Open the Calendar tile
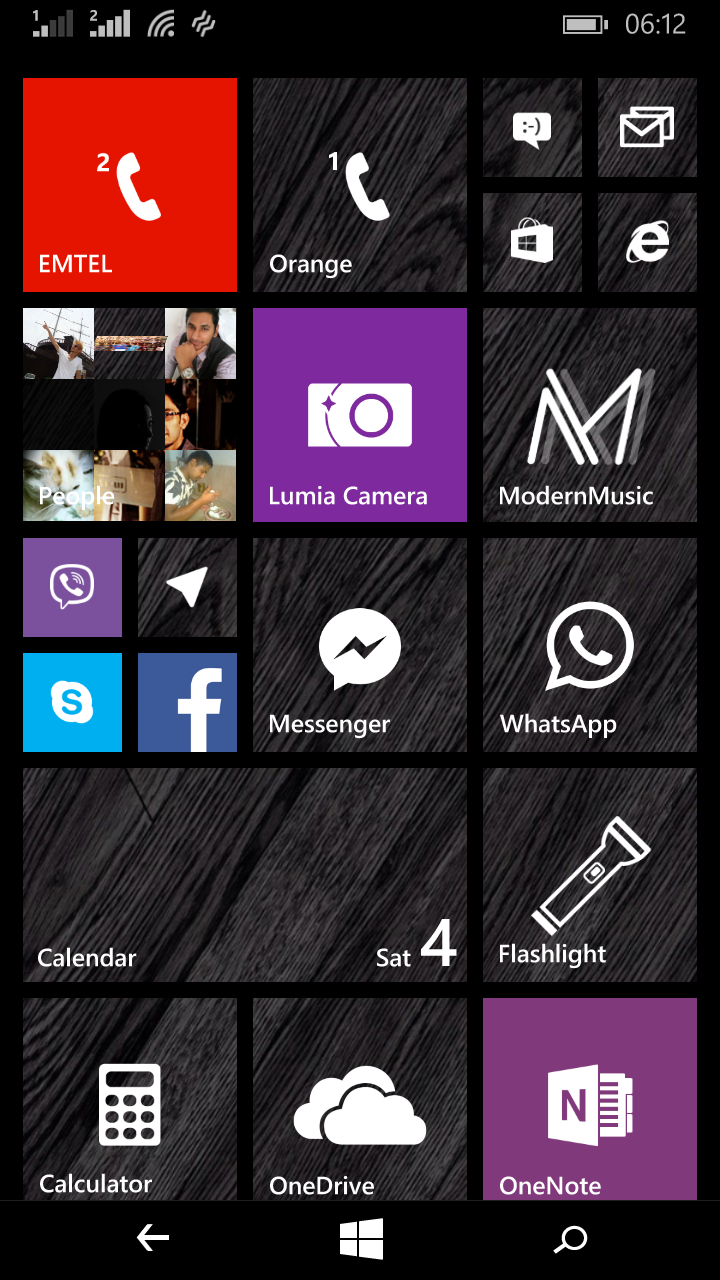This screenshot has height=1280, width=720. (245, 875)
